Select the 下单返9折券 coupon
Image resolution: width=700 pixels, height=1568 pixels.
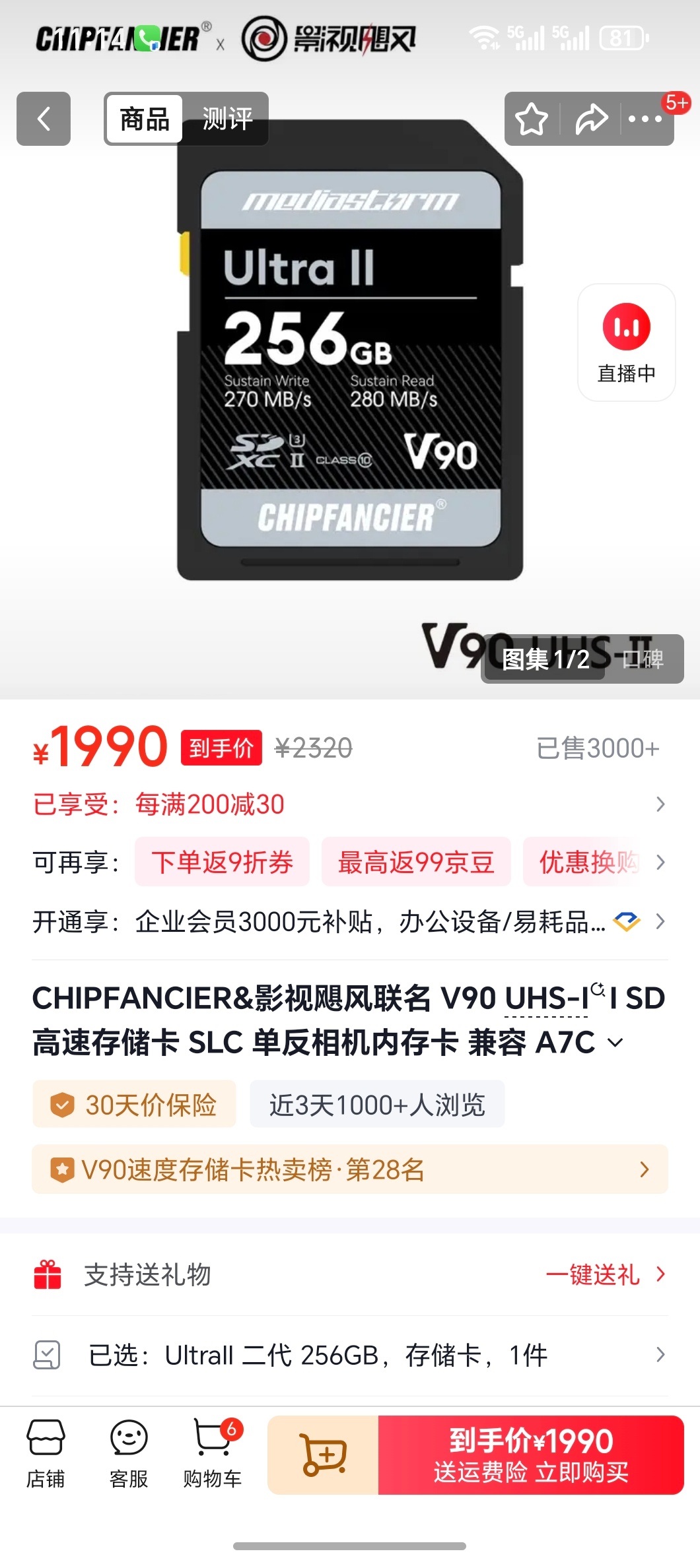[223, 863]
